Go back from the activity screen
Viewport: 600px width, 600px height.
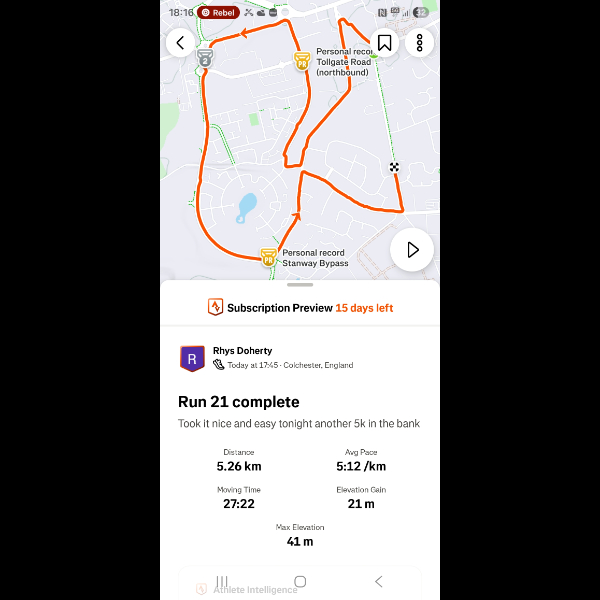[181, 43]
